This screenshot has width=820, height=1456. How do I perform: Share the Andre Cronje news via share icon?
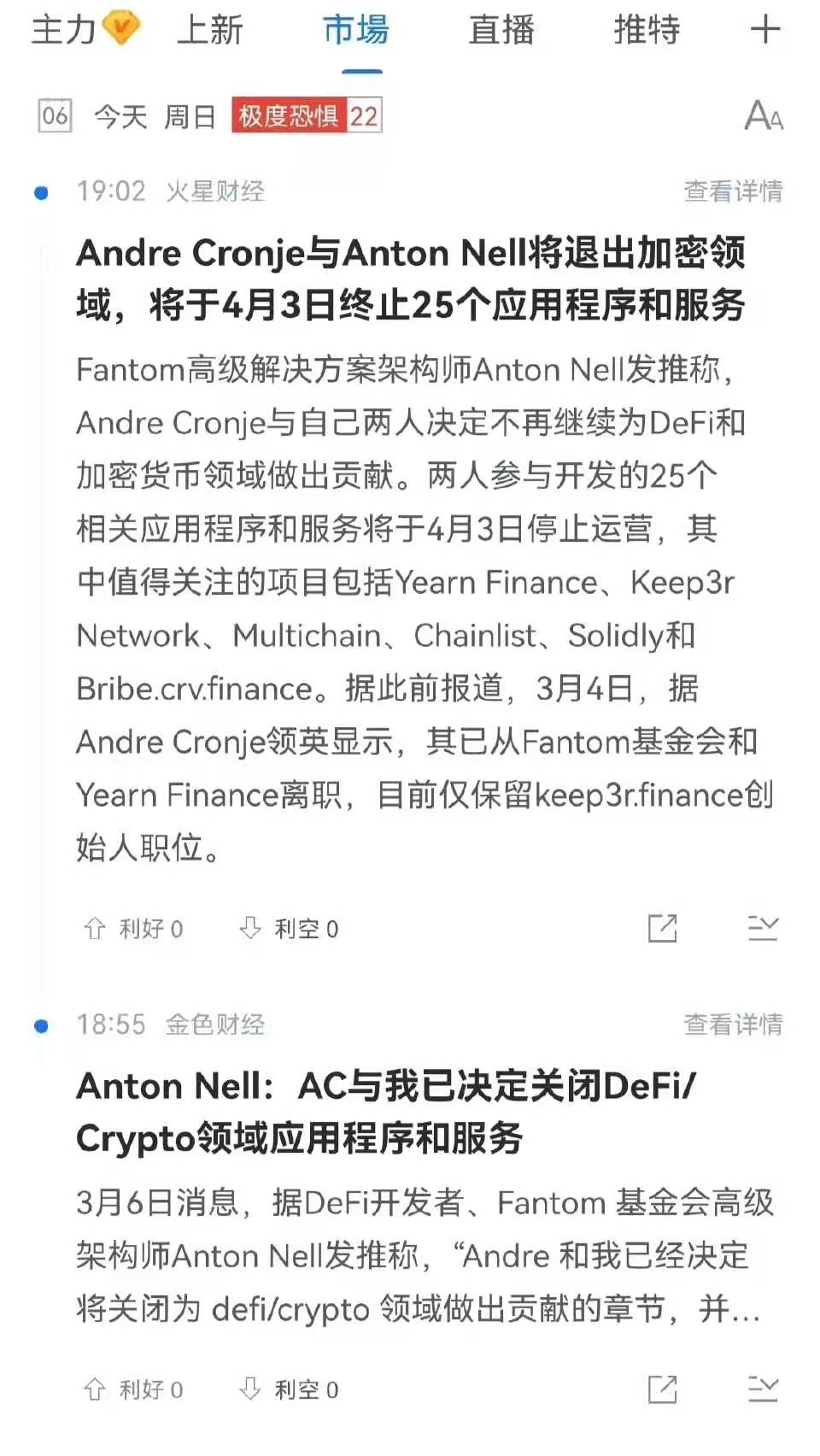664,927
